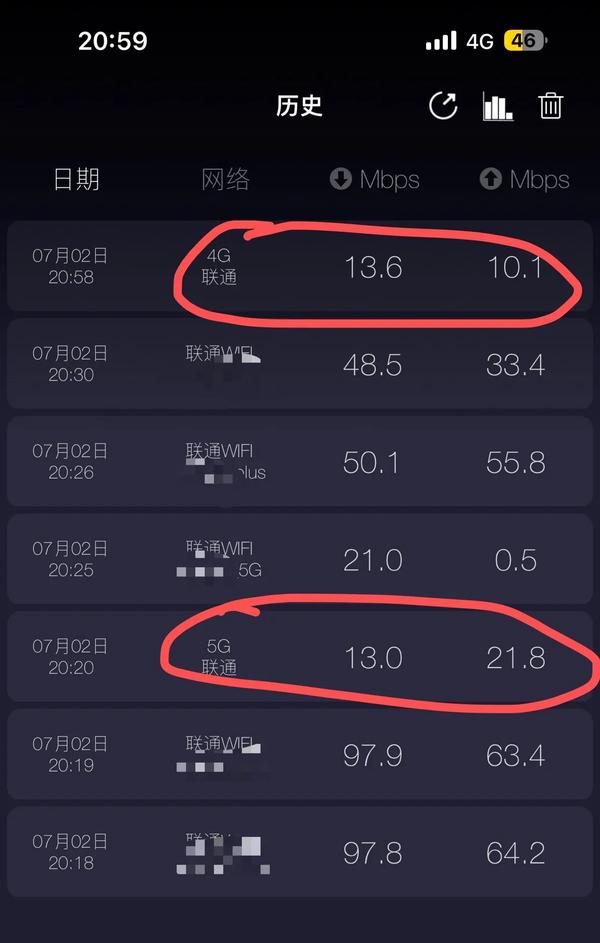Open the bar chart statistics view

pos(497,106)
